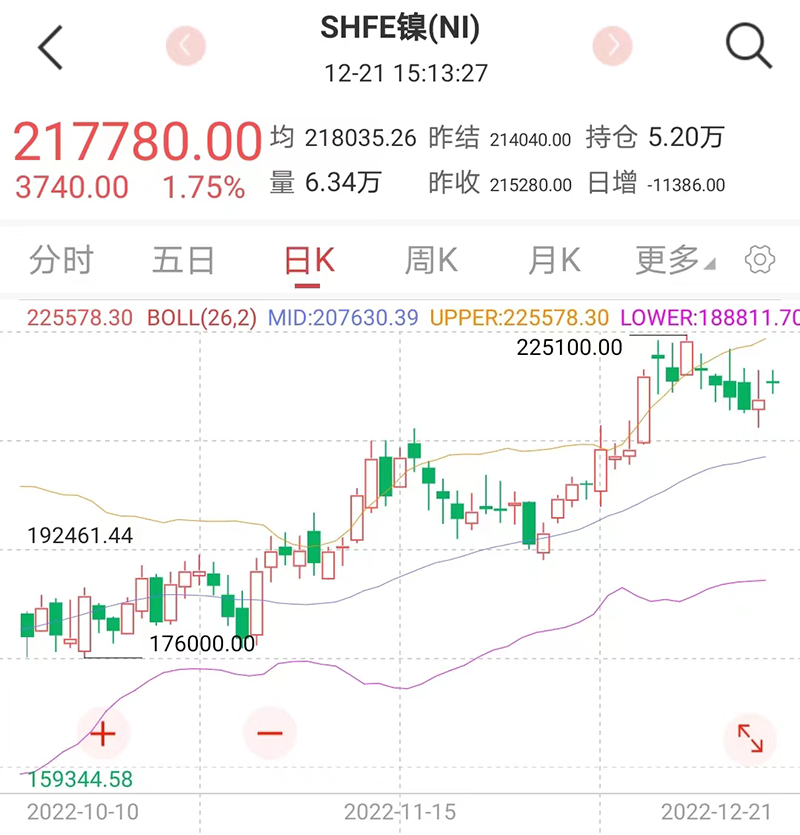Switch to the 月K chart tab
800x835 pixels.
[554, 260]
